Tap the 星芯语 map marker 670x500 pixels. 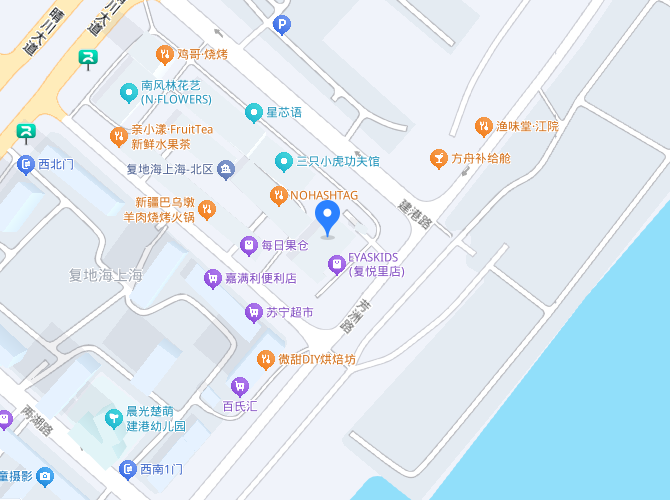[x=253, y=112]
